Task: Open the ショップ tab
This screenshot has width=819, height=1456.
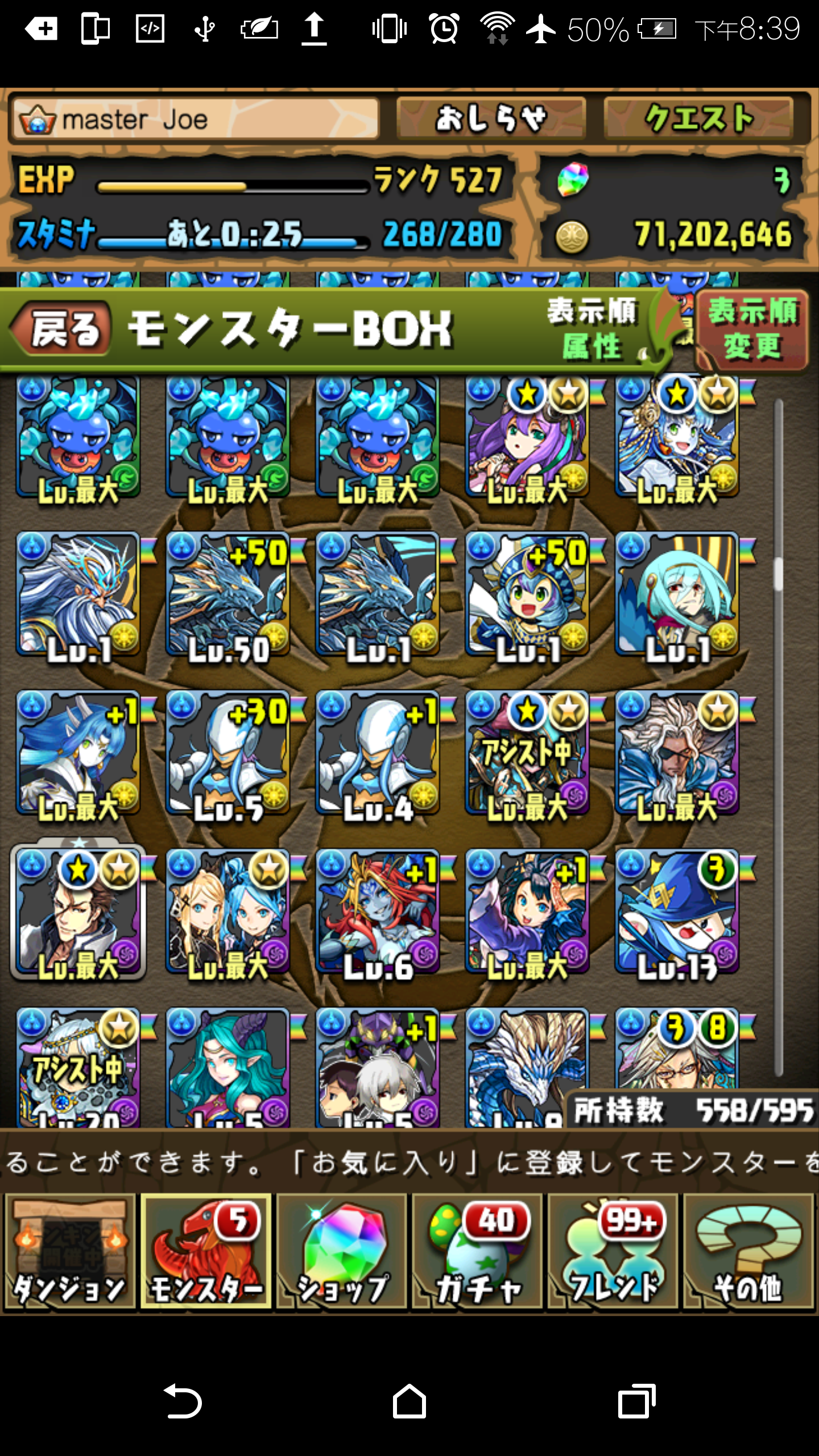Action: click(342, 1251)
